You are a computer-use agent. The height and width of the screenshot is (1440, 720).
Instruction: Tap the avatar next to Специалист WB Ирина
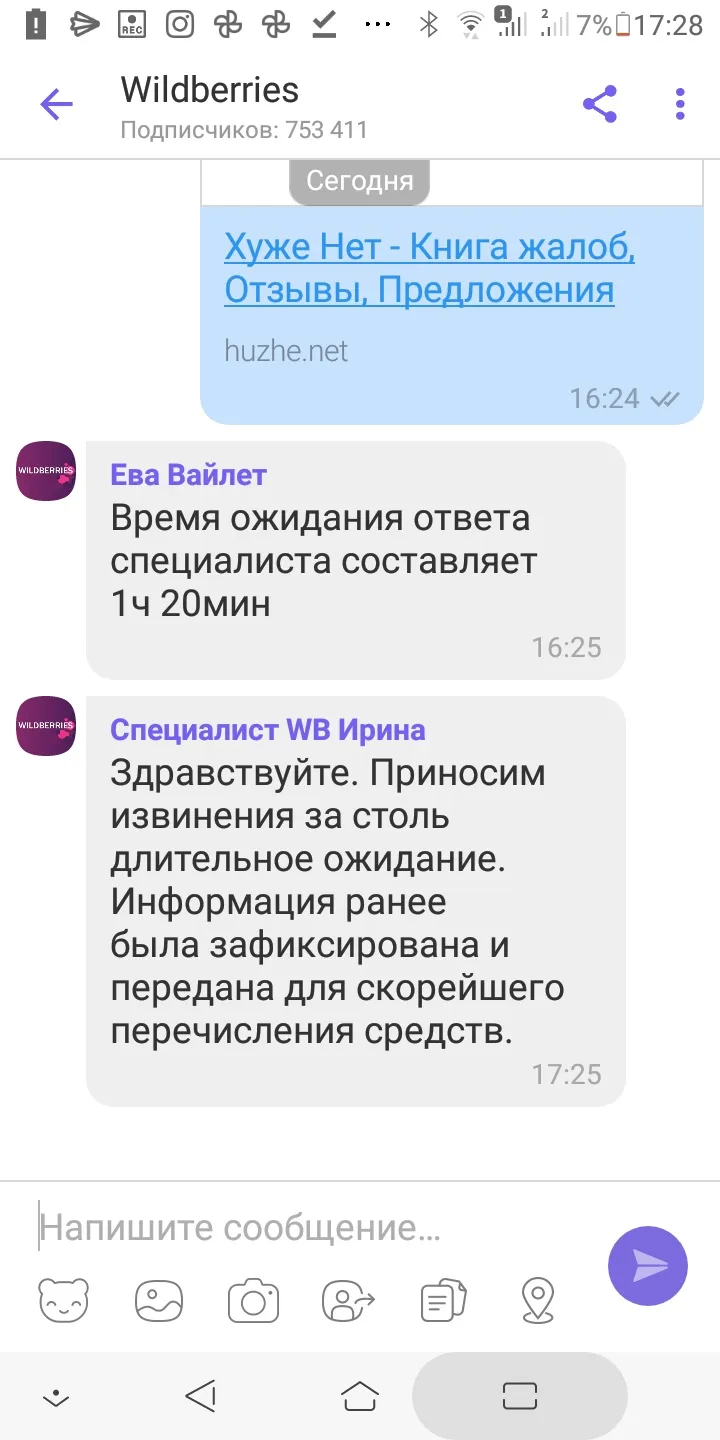[46, 726]
